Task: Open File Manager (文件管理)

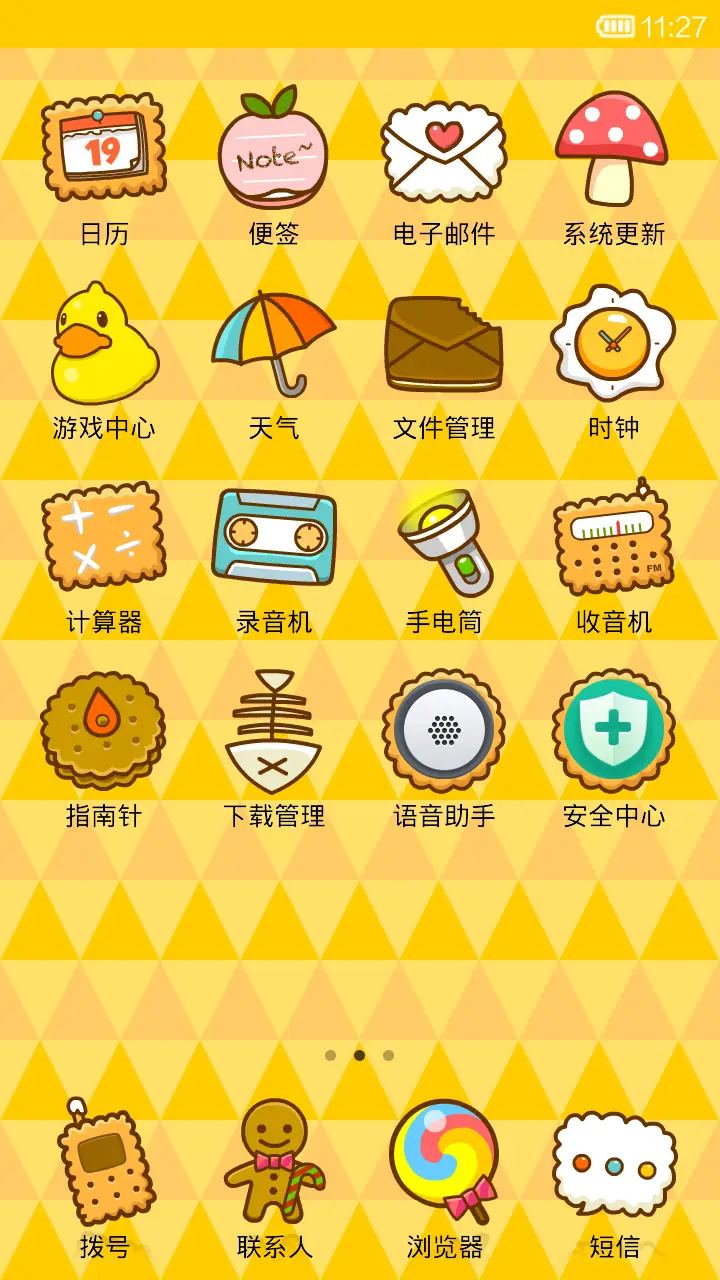Action: point(444,343)
